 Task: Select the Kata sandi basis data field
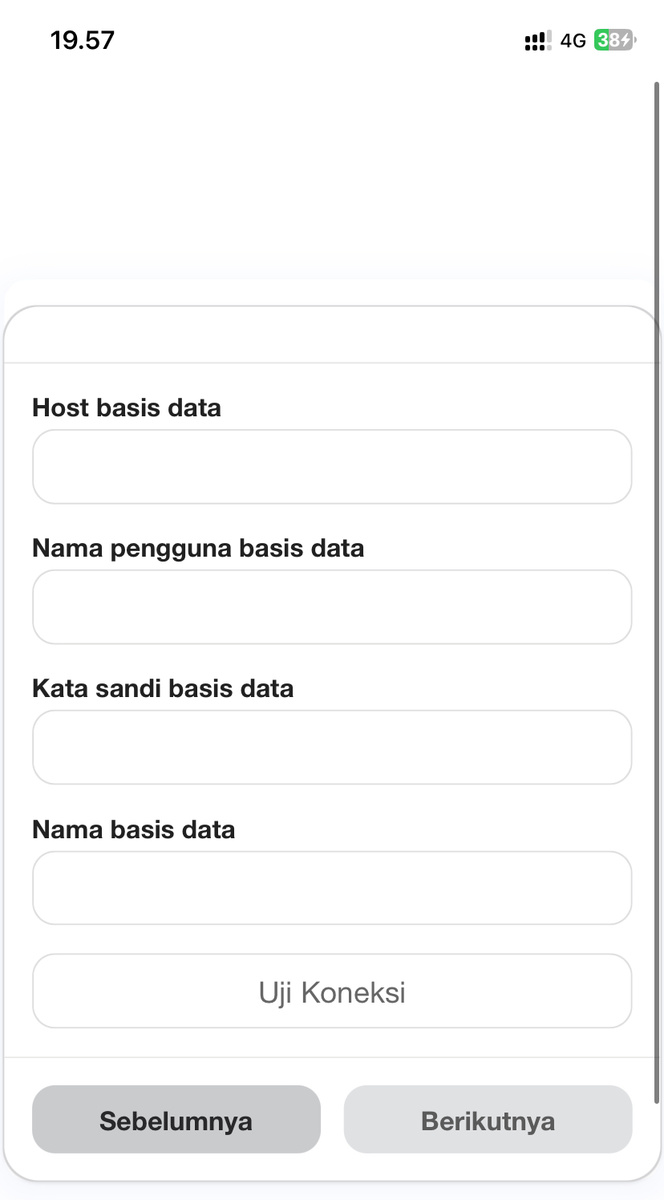click(332, 747)
